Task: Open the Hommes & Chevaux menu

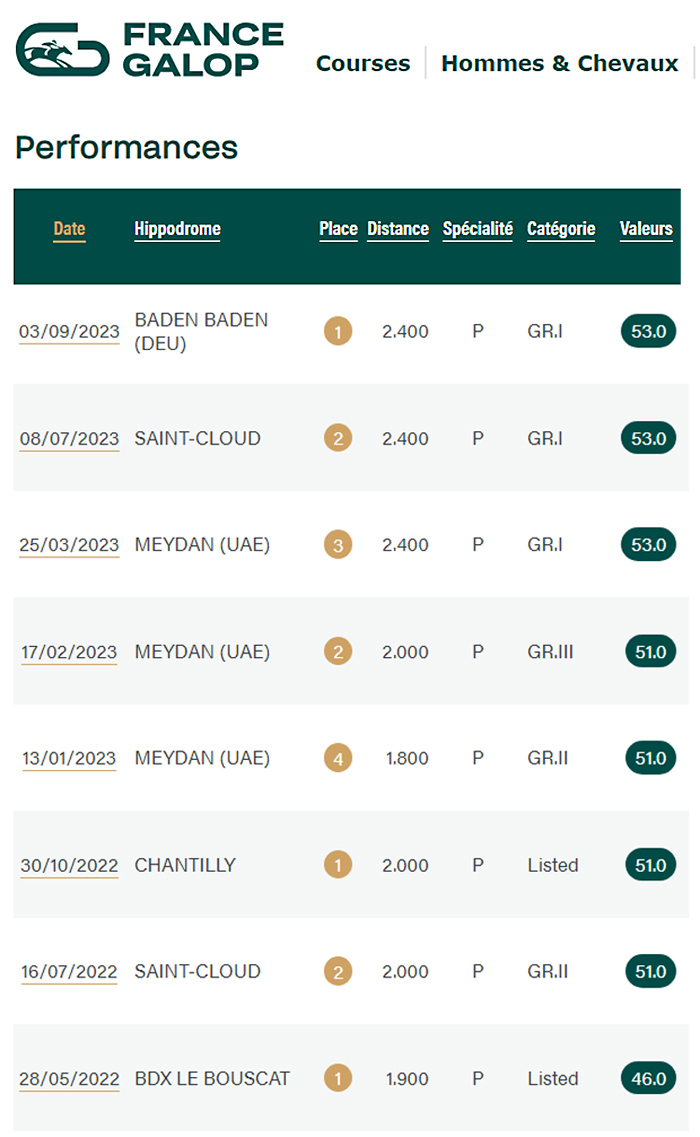Action: (559, 63)
